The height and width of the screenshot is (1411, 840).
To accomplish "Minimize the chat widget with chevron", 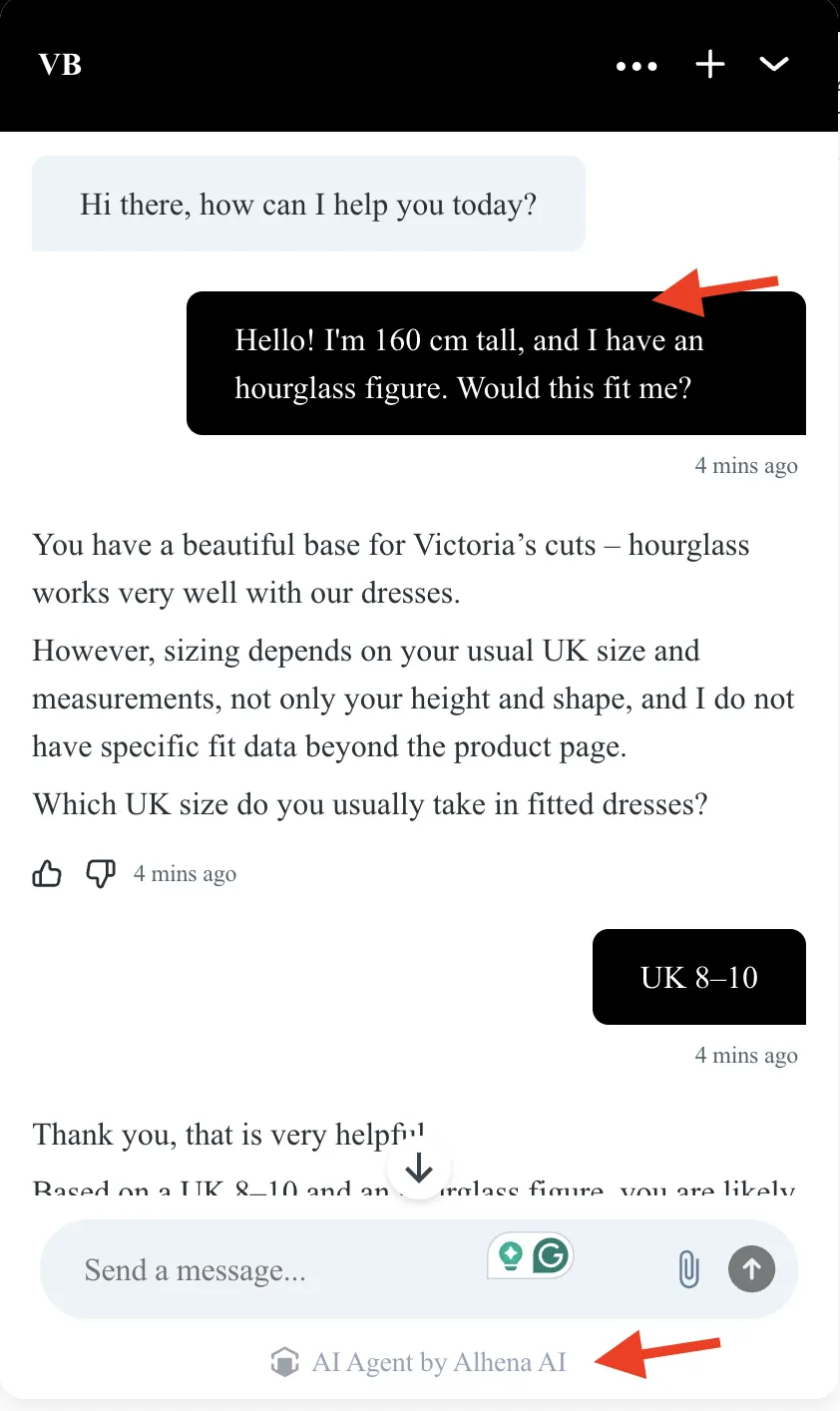I will (774, 65).
